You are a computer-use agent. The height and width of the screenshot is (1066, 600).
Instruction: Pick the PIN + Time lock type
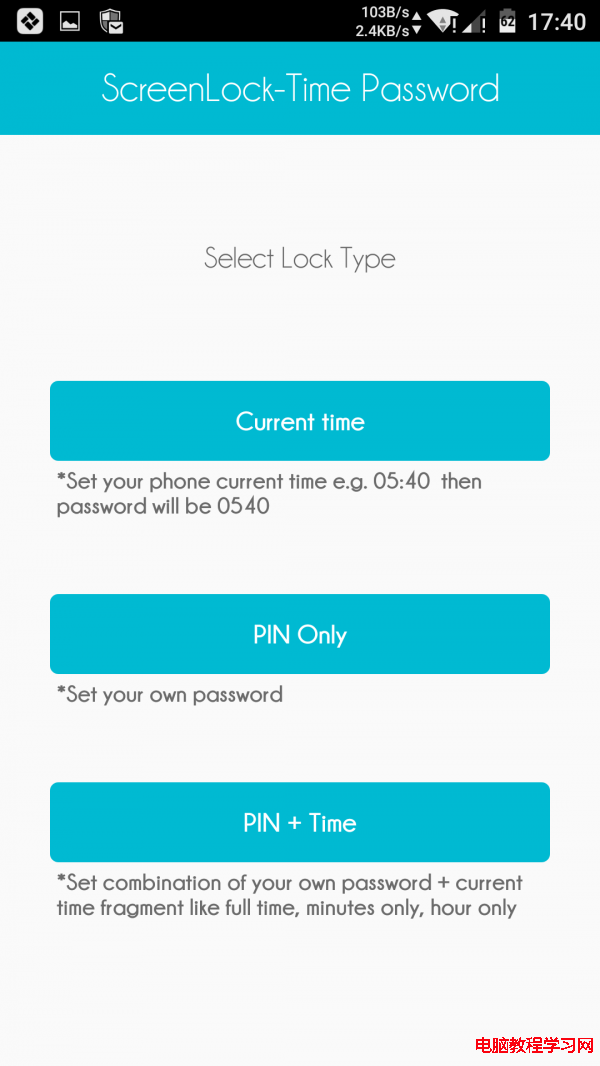(x=300, y=822)
